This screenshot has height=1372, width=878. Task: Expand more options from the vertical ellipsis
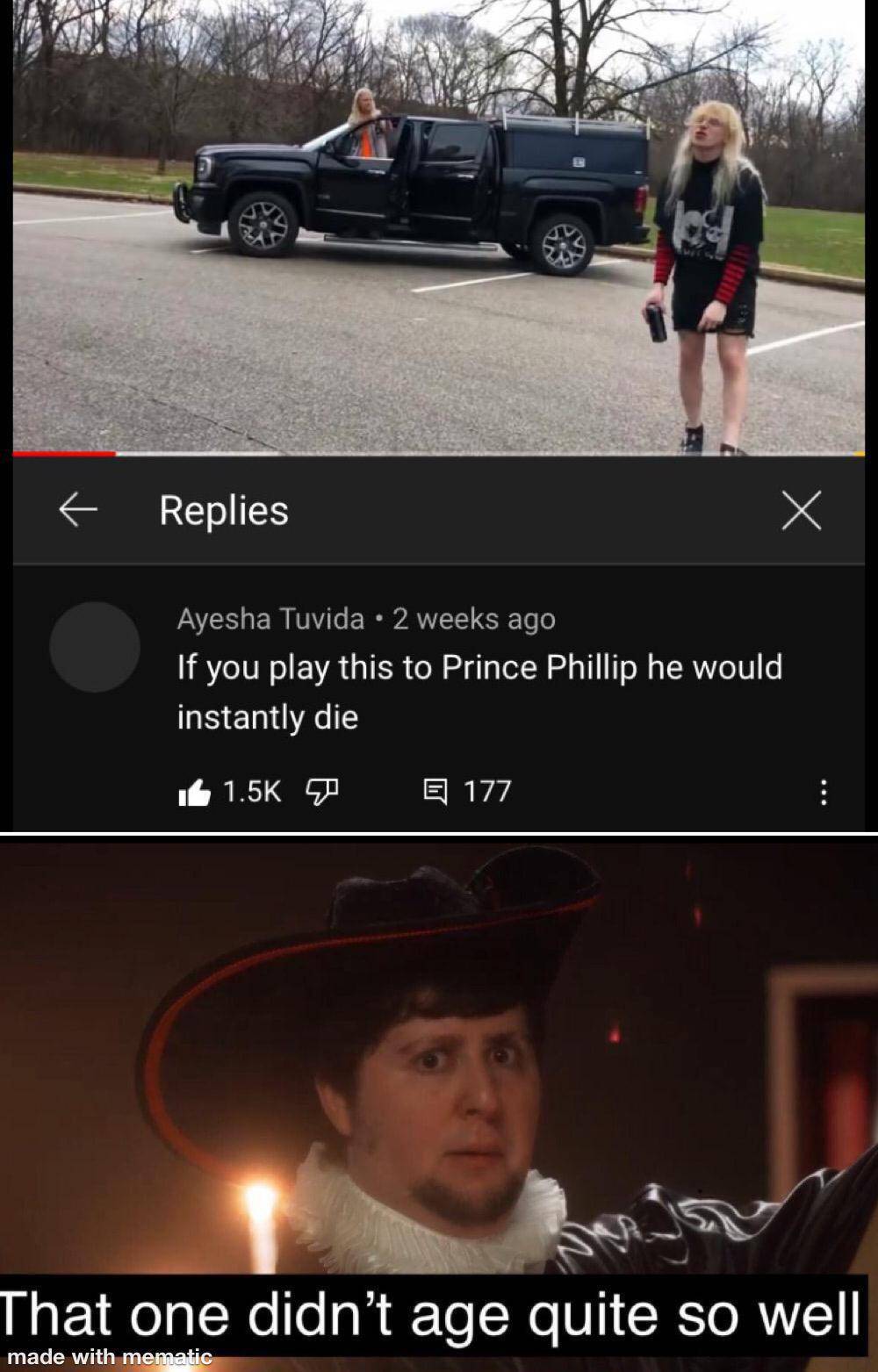pos(824,793)
